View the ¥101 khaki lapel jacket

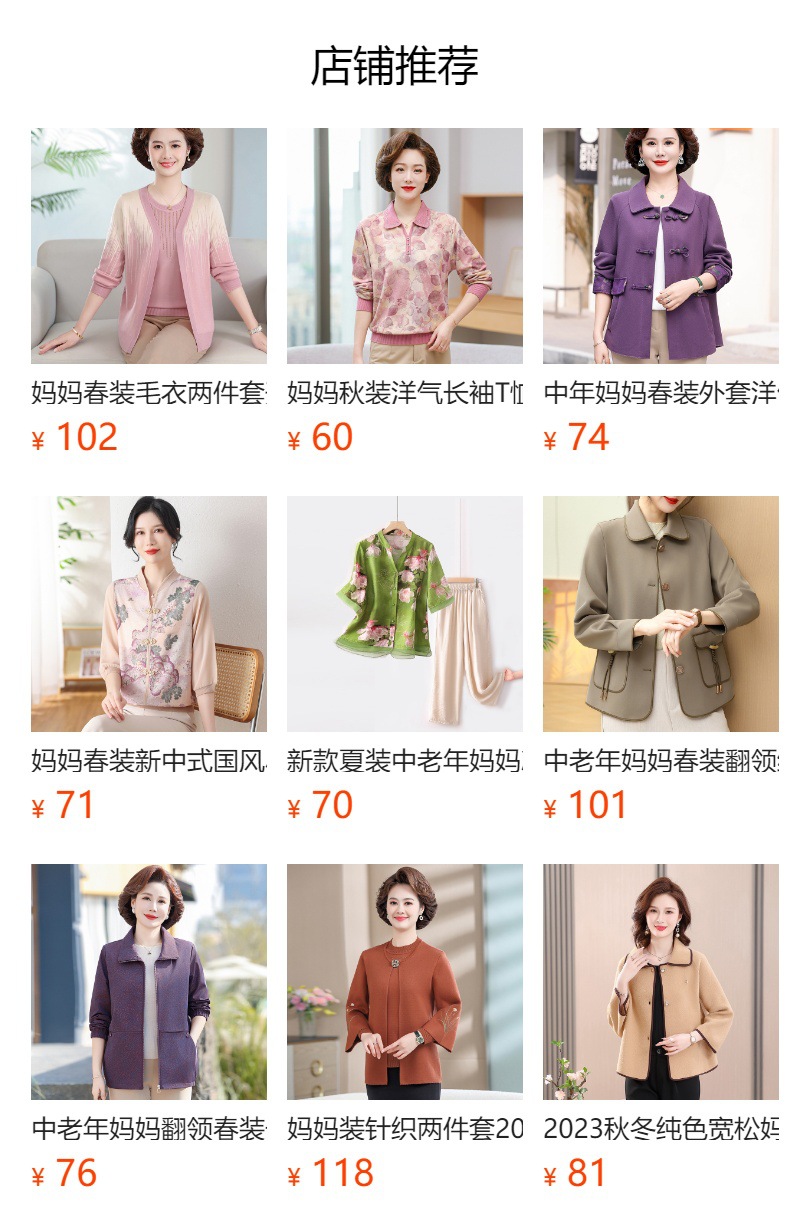click(x=661, y=614)
